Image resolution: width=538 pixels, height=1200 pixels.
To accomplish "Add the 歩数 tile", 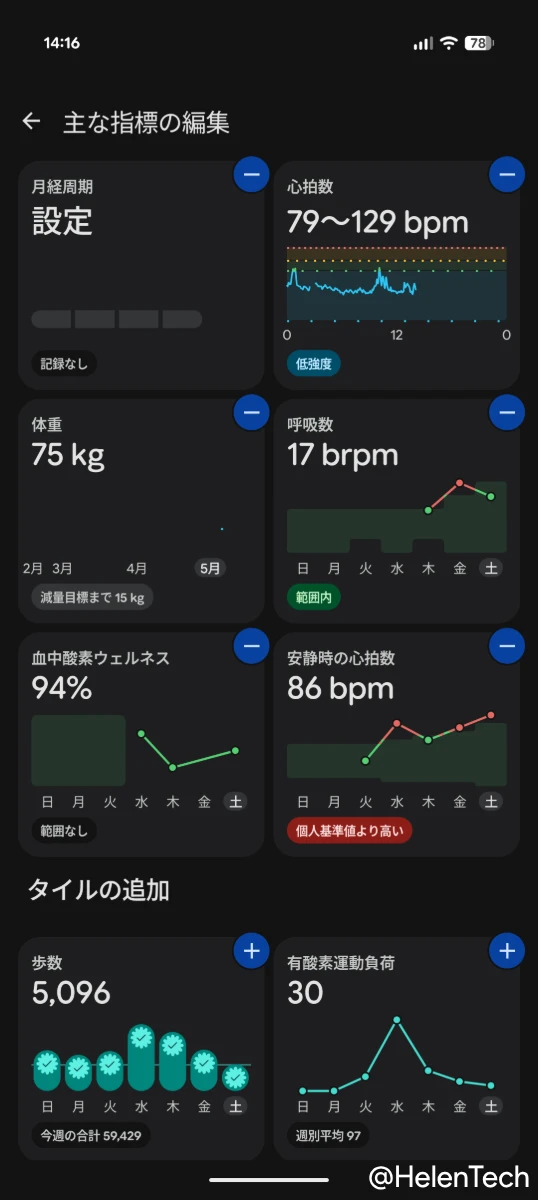I will tap(251, 950).
